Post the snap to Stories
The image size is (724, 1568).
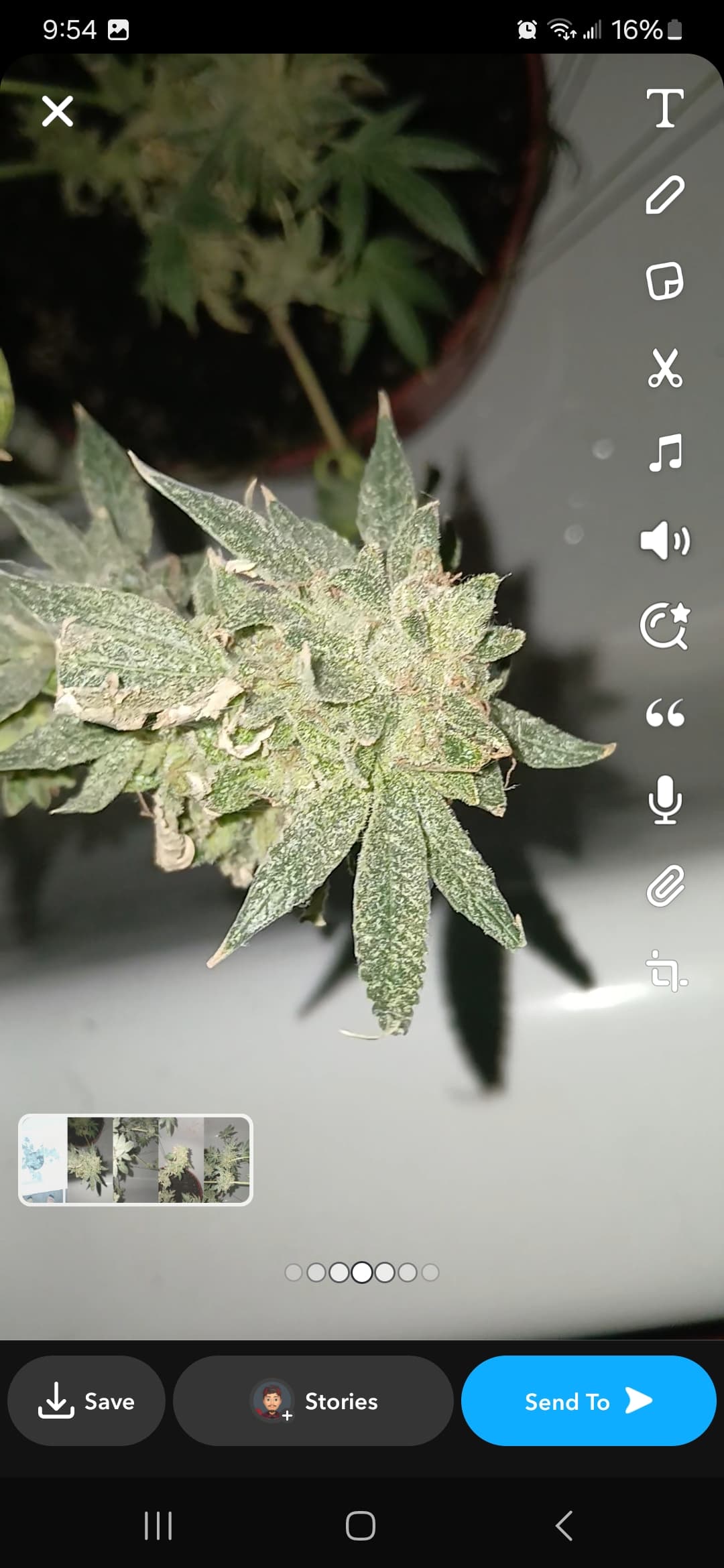(x=313, y=1401)
